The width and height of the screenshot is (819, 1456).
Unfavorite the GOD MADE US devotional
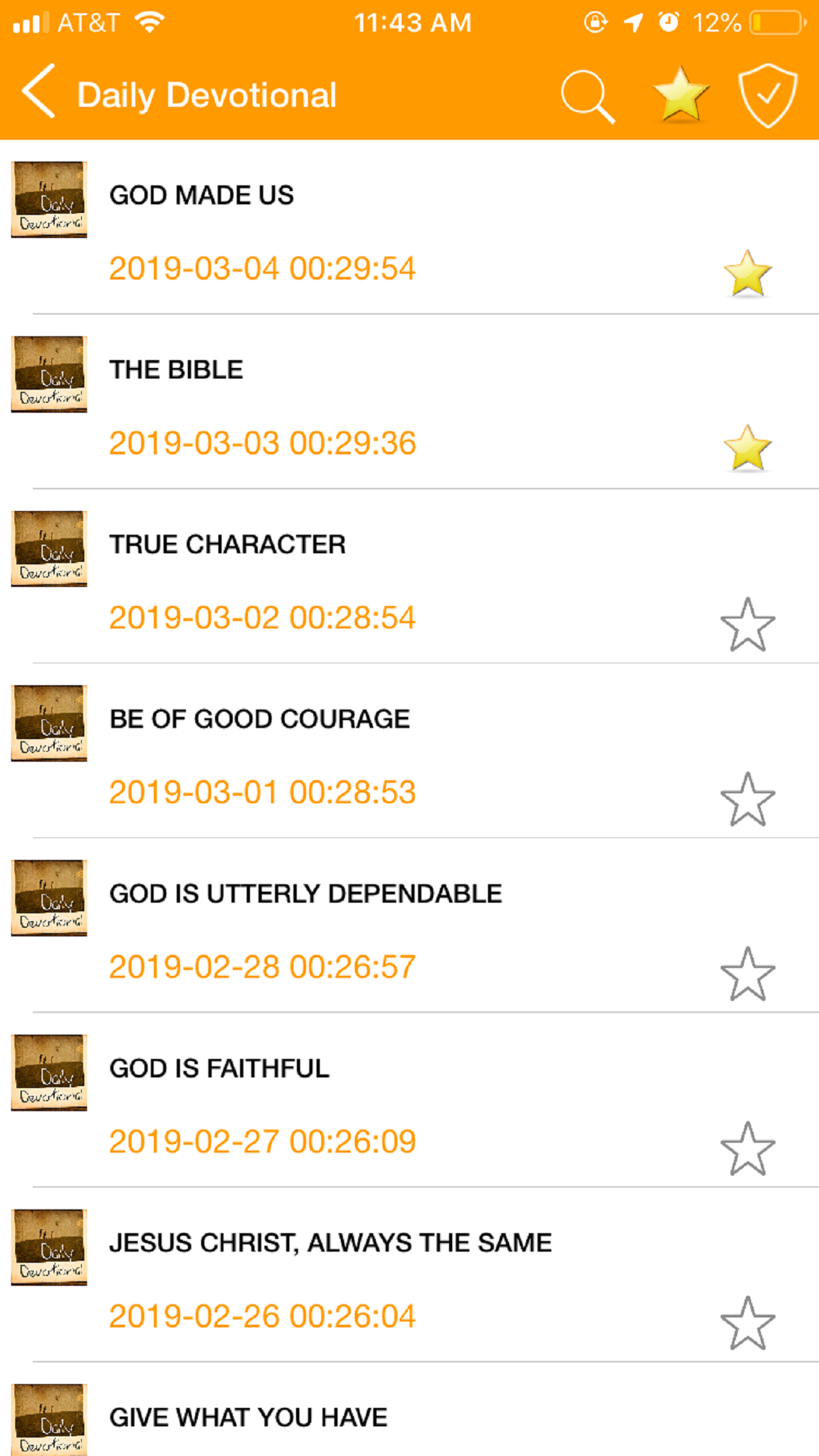[747, 274]
